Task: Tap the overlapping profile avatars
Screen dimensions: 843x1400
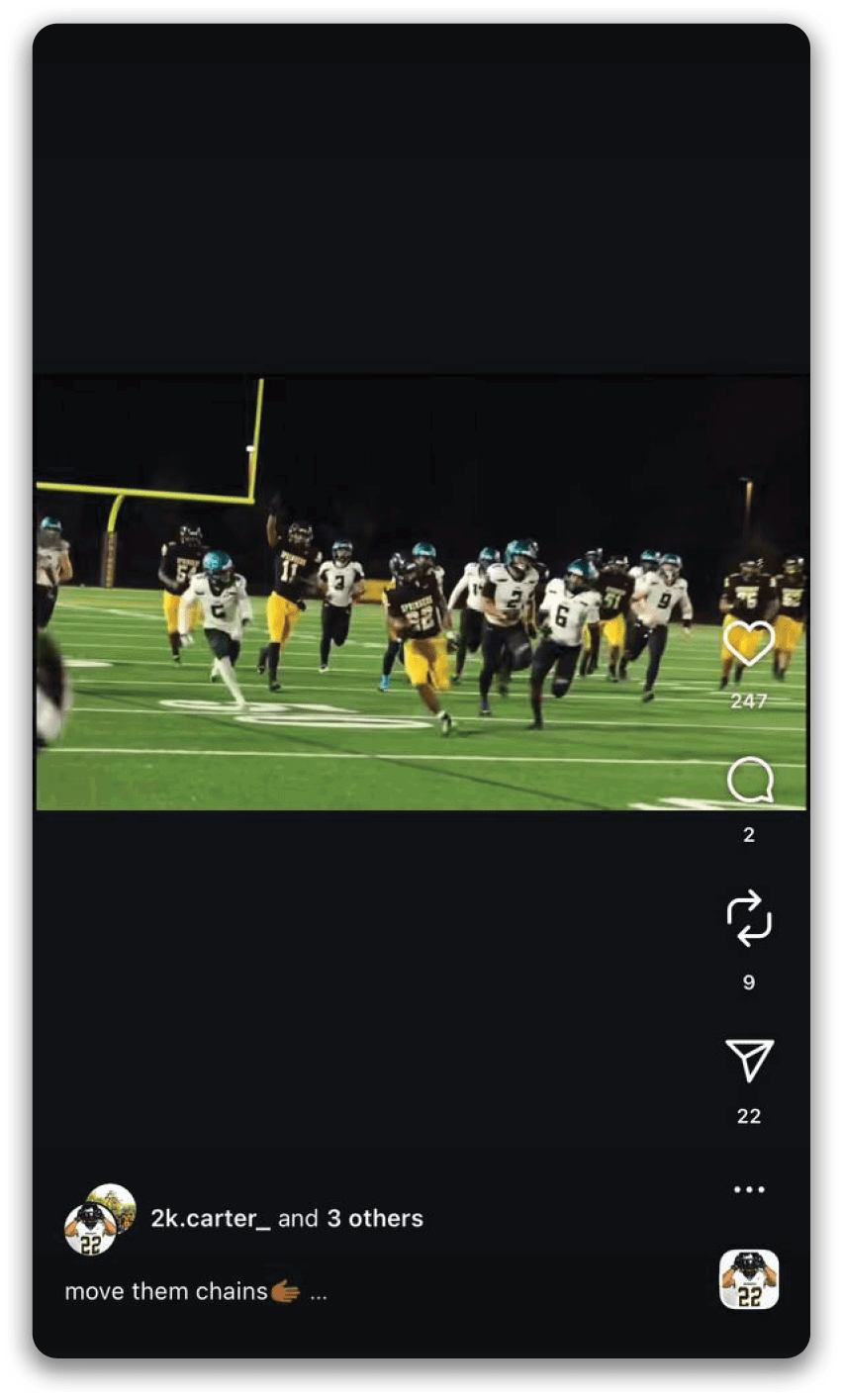Action: coord(99,1219)
